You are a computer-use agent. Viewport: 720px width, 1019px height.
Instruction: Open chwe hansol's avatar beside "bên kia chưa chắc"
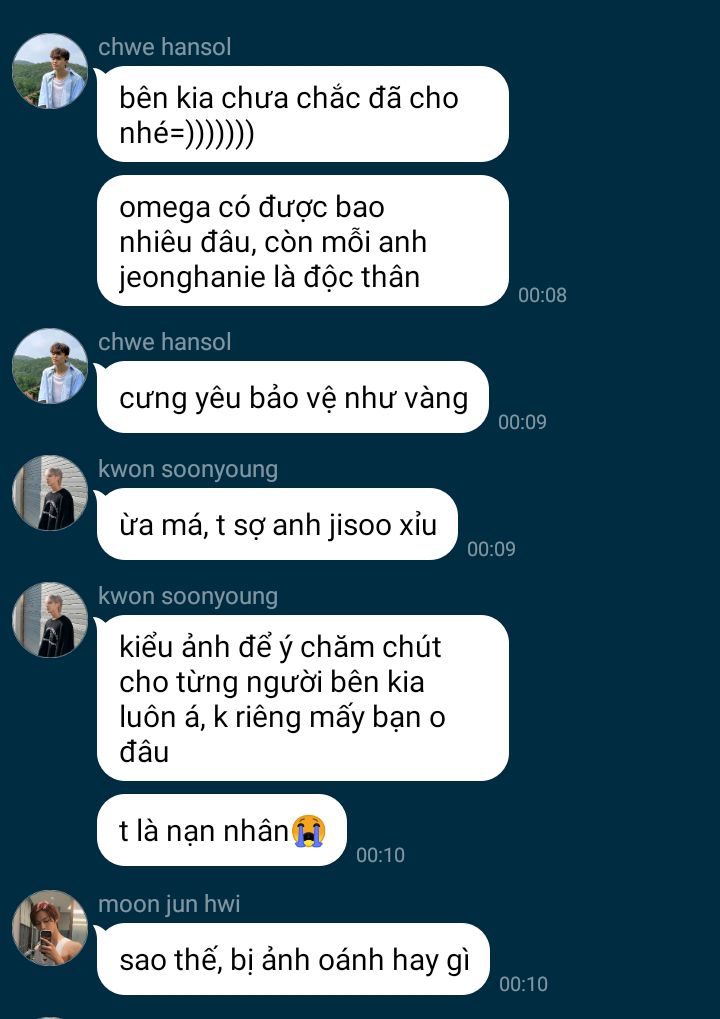(x=50, y=71)
